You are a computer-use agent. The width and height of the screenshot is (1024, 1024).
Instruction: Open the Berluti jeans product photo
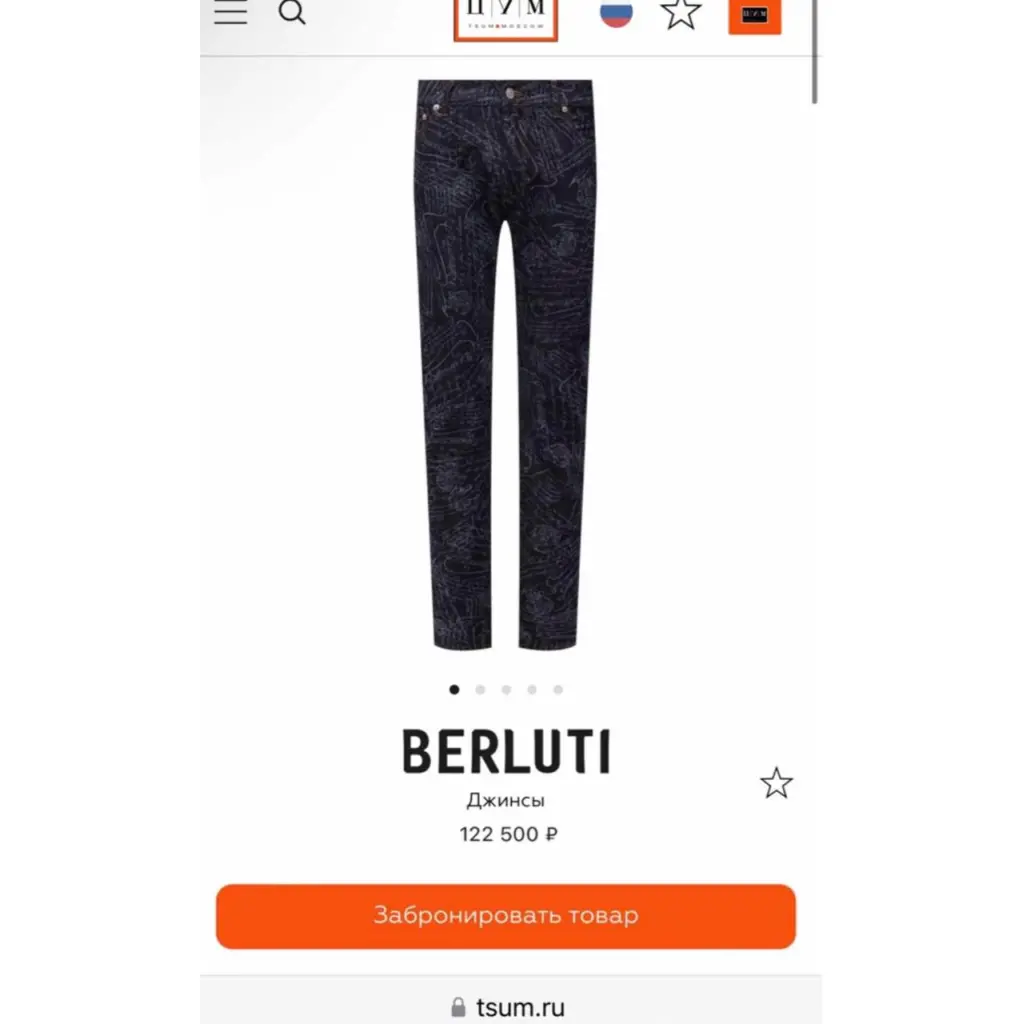tap(506, 365)
